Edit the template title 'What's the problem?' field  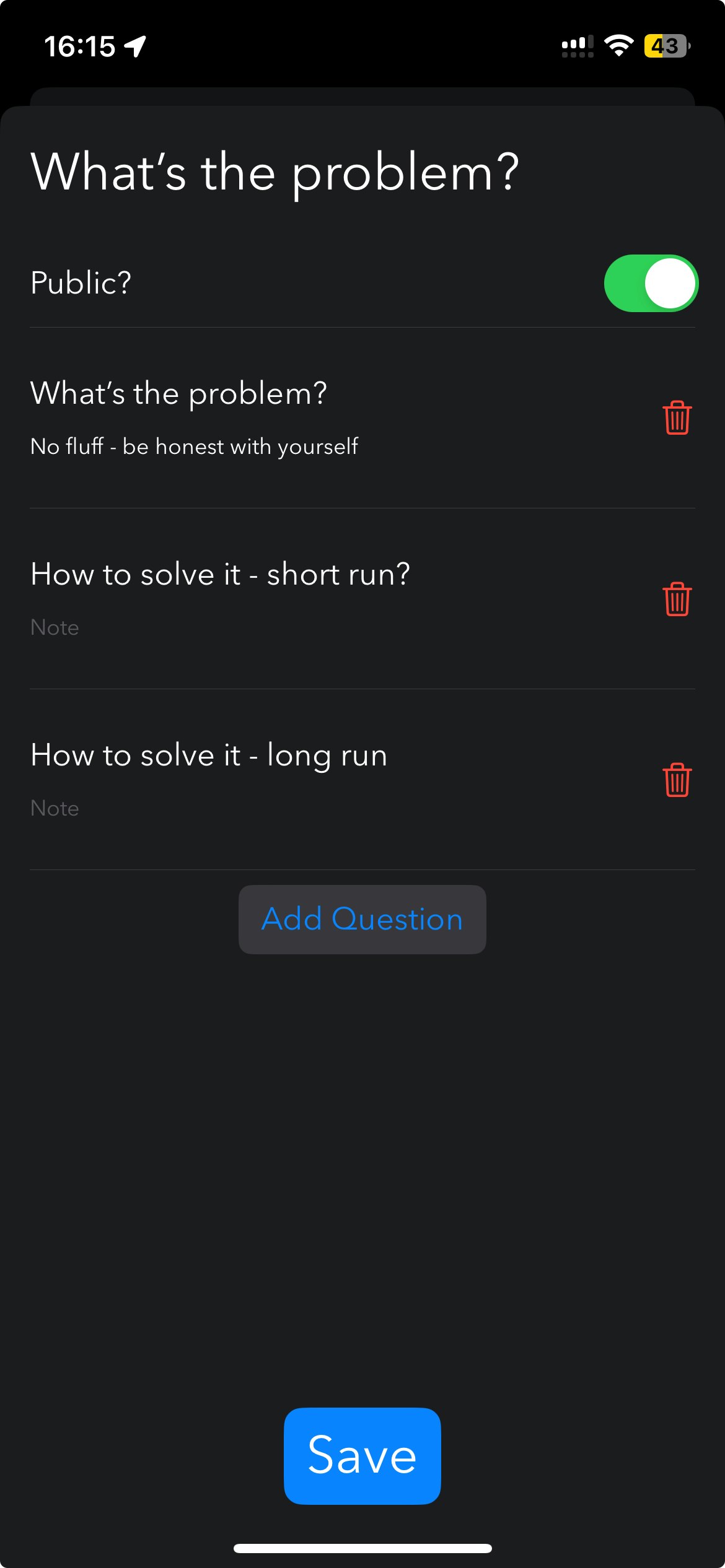(x=275, y=172)
